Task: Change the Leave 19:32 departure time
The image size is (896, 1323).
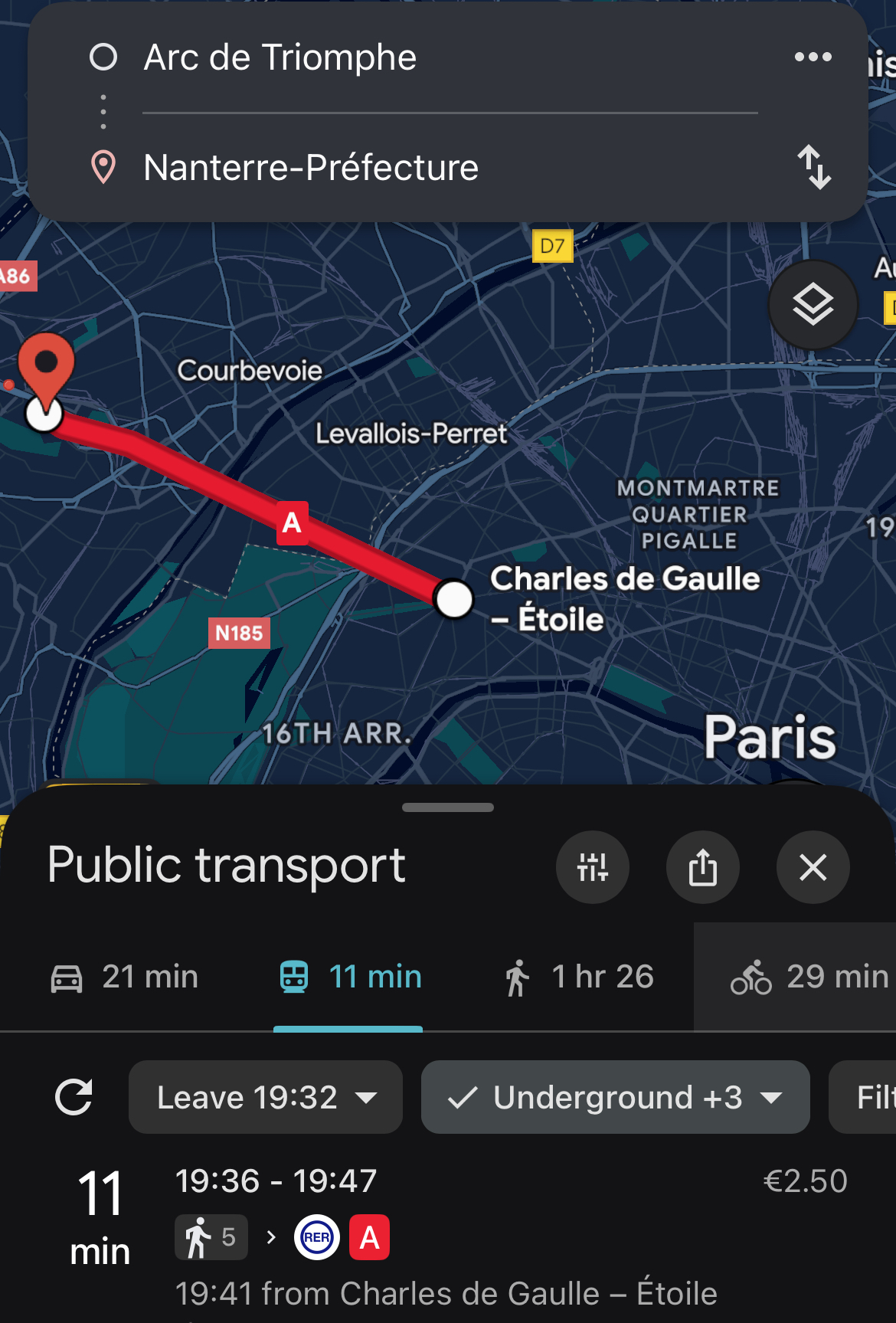Action: coord(266,1097)
